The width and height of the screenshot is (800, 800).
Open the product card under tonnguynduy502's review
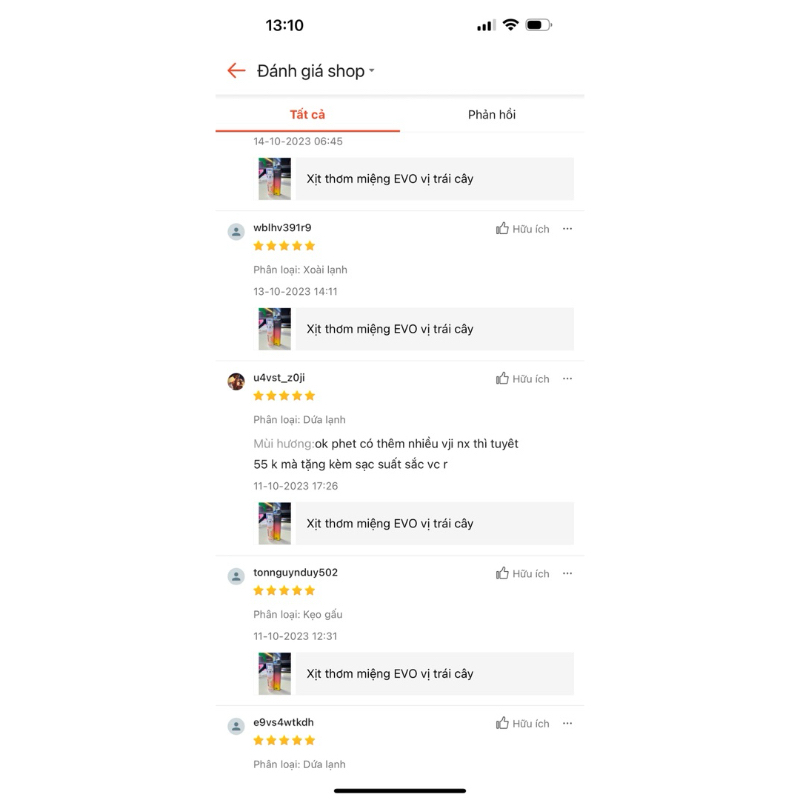(x=414, y=673)
